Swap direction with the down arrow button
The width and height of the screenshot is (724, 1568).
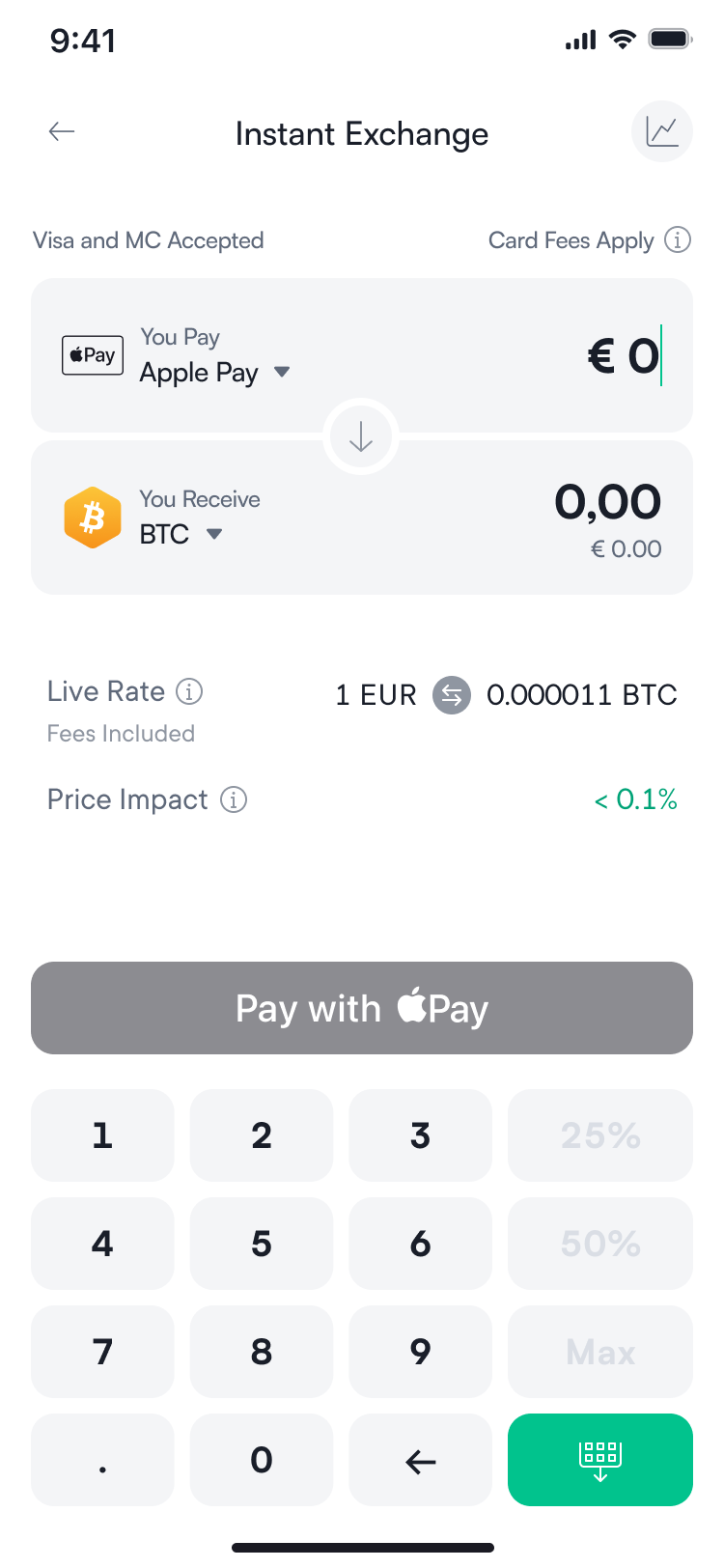point(361,437)
